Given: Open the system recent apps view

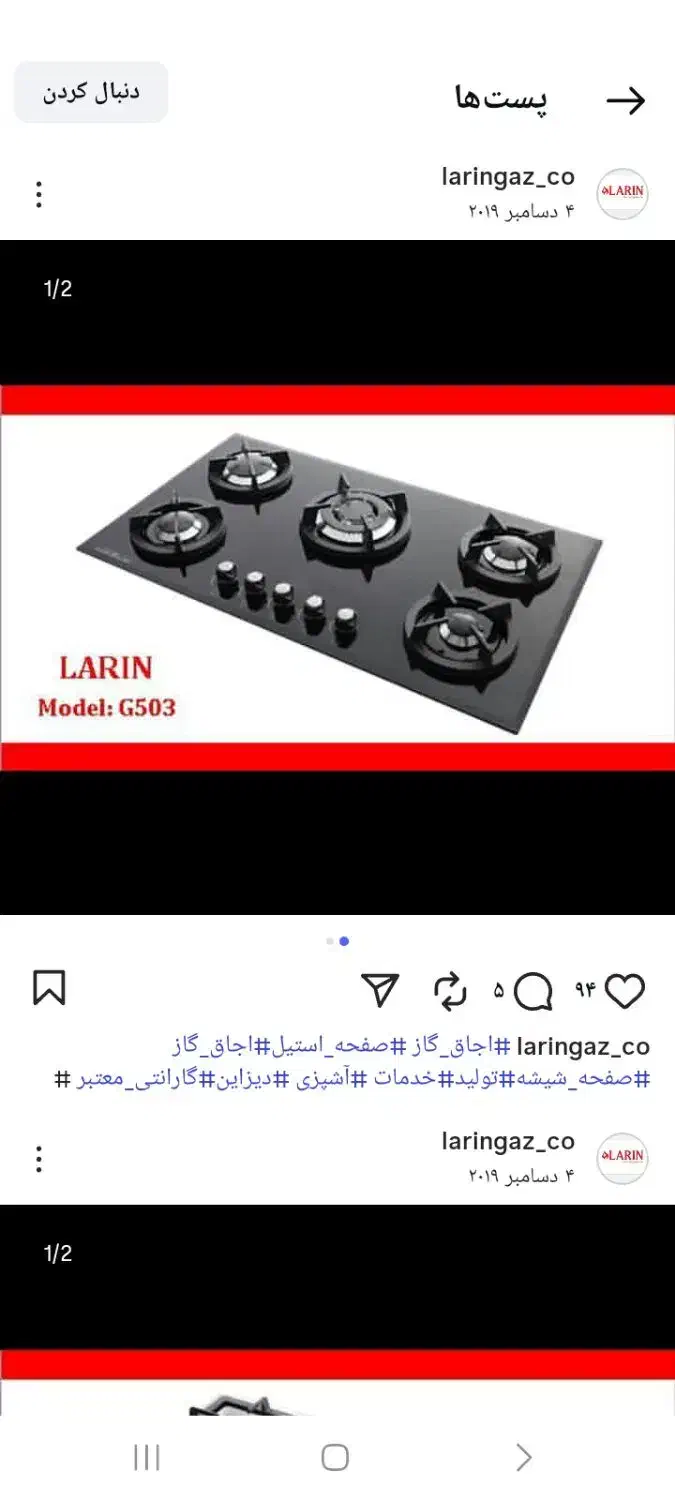Looking at the screenshot, I should coord(147,1457).
